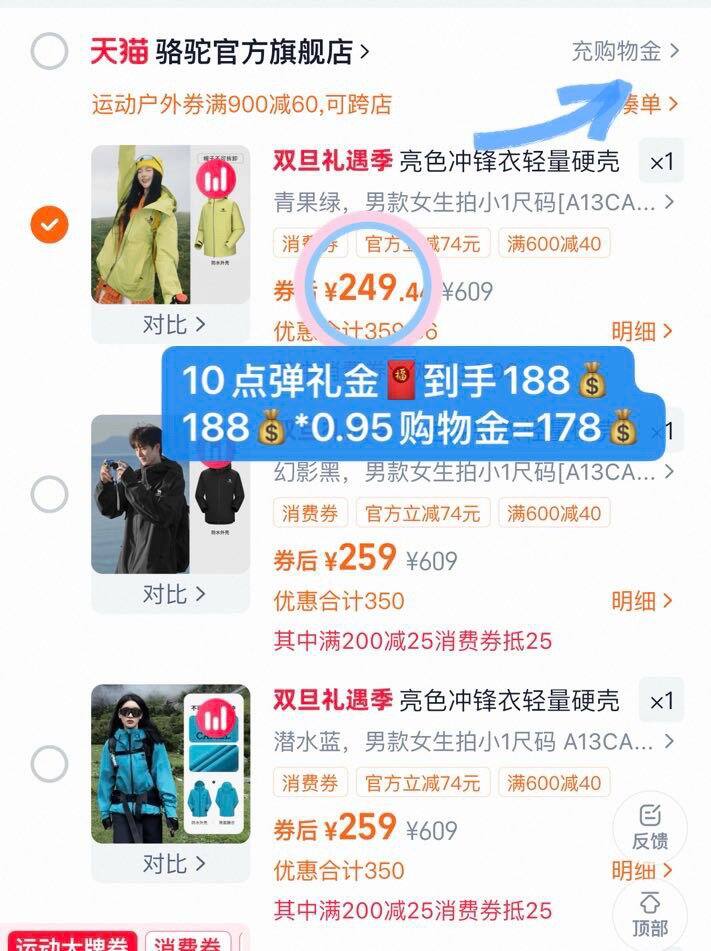
Task: Tap 对比 under the 青果绿 jacket
Action: [x=172, y=324]
